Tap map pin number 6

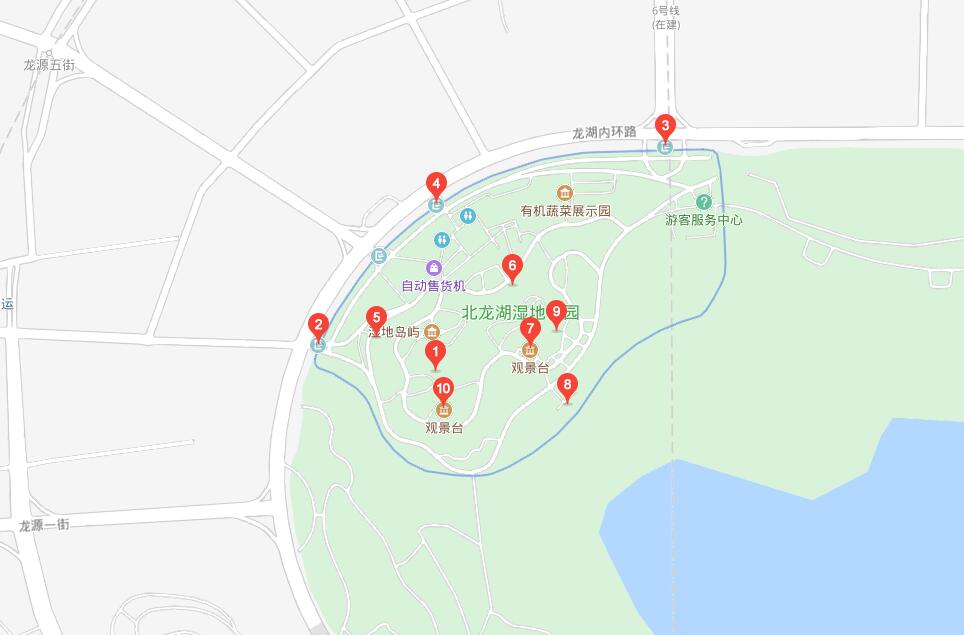coord(512,266)
